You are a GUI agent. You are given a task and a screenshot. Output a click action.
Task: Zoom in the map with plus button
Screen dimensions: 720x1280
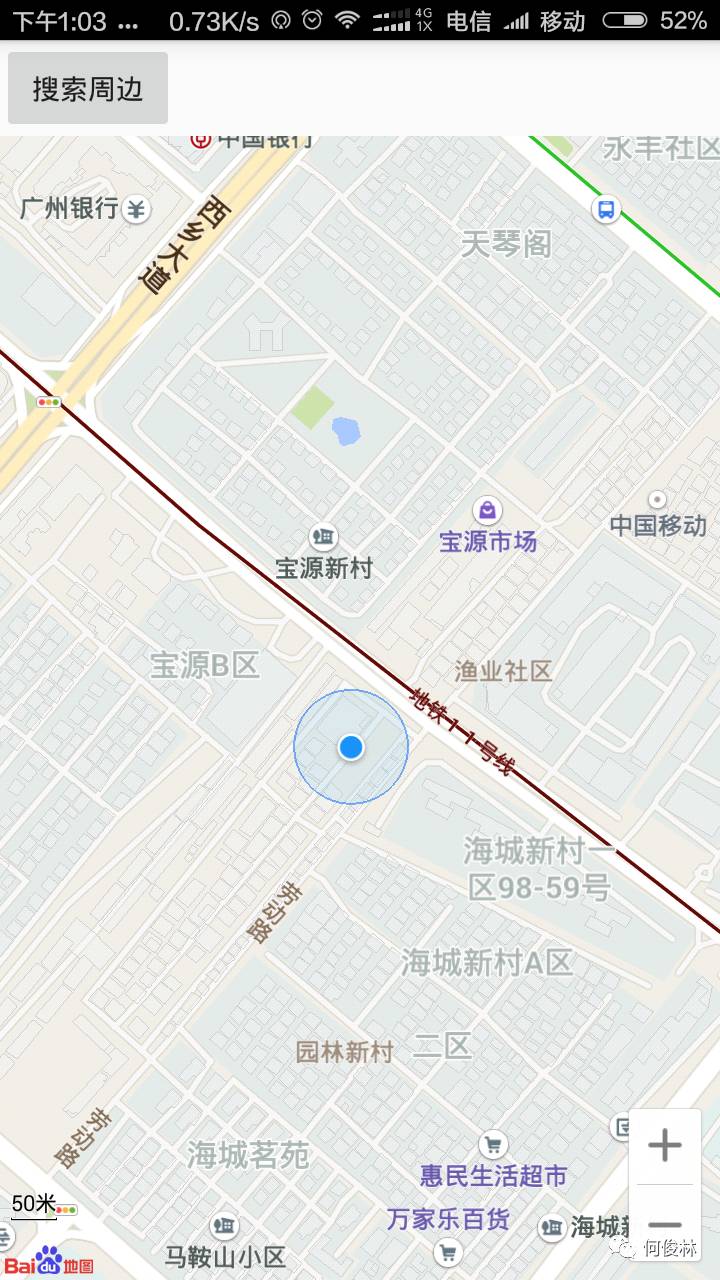(664, 1146)
